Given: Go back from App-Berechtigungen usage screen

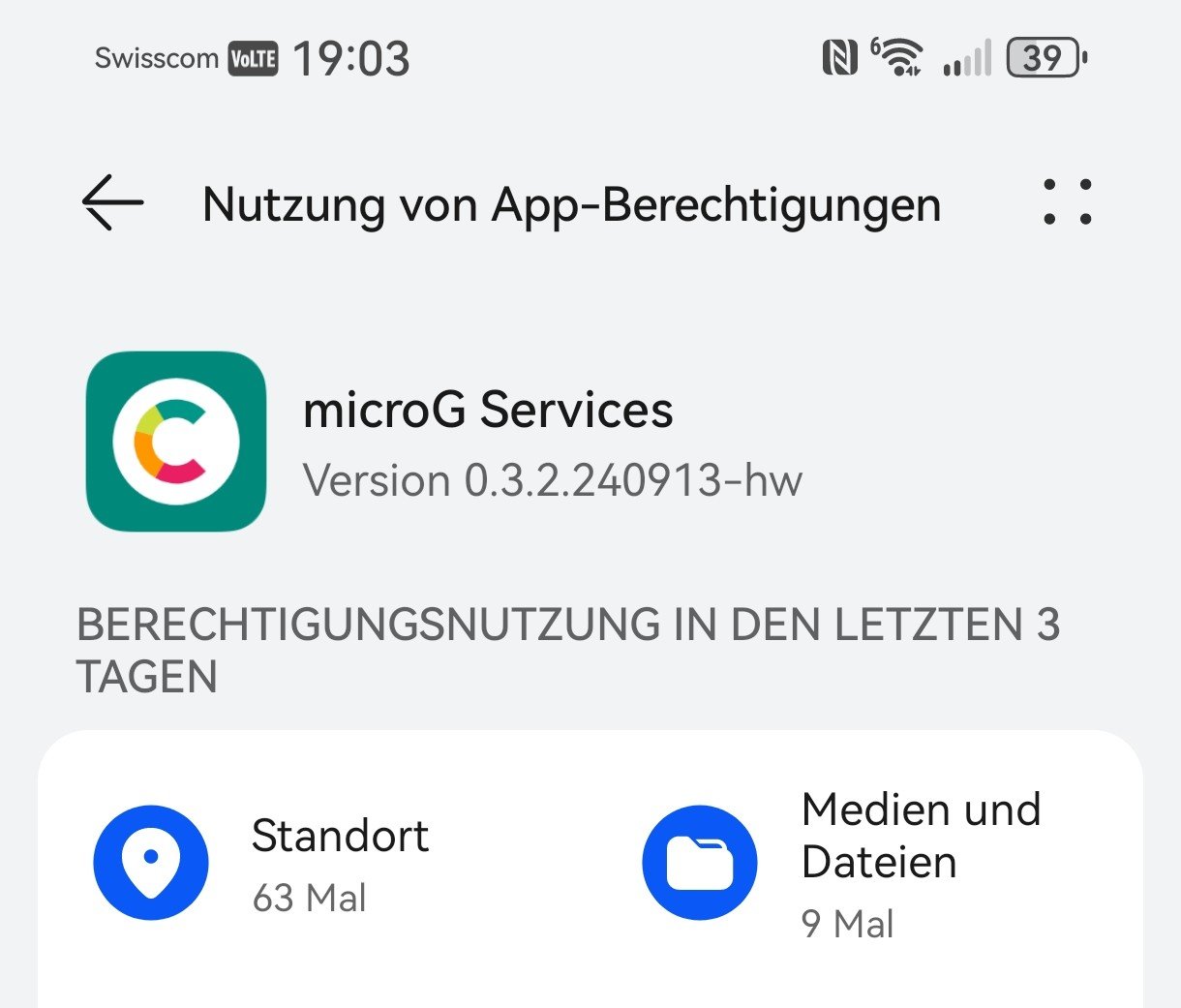Looking at the screenshot, I should [112, 203].
